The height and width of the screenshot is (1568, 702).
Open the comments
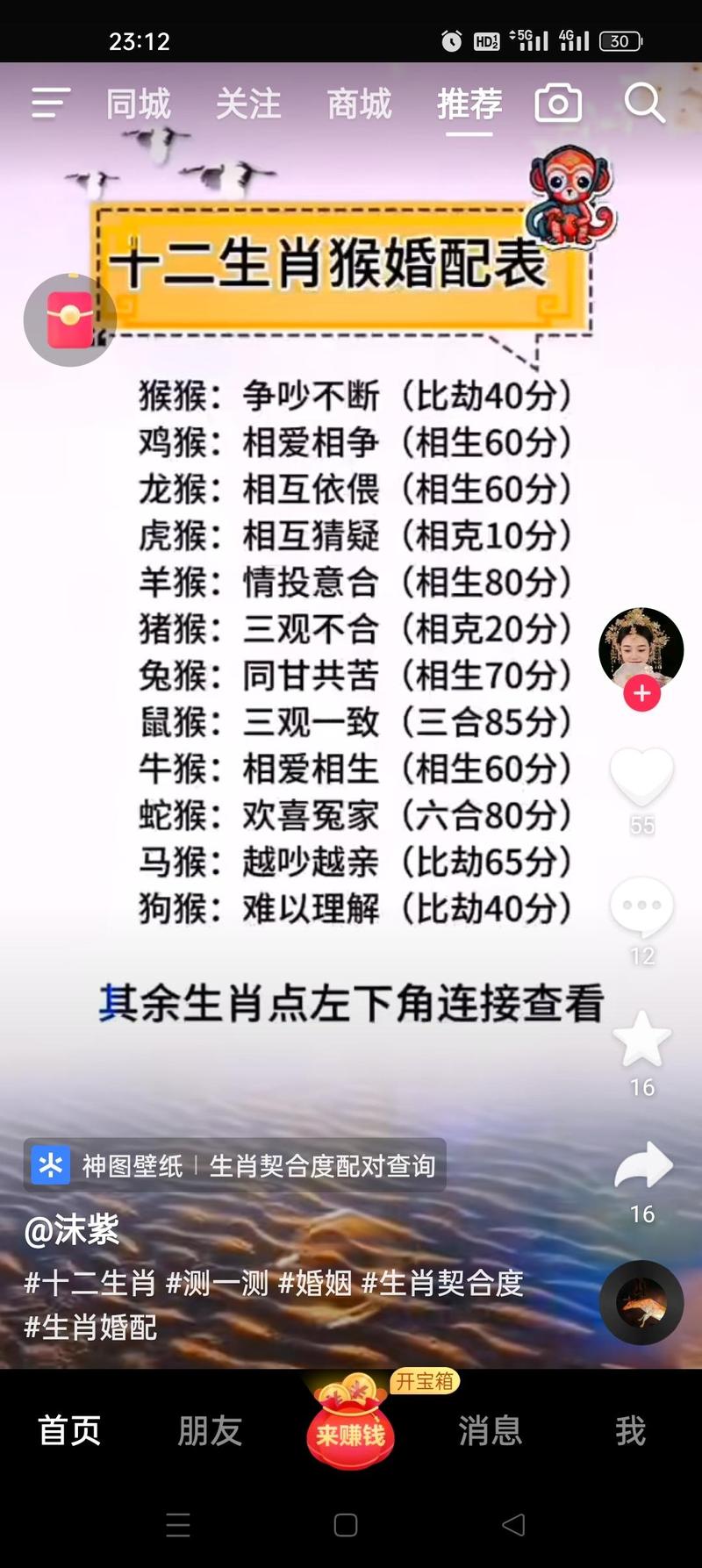(641, 906)
